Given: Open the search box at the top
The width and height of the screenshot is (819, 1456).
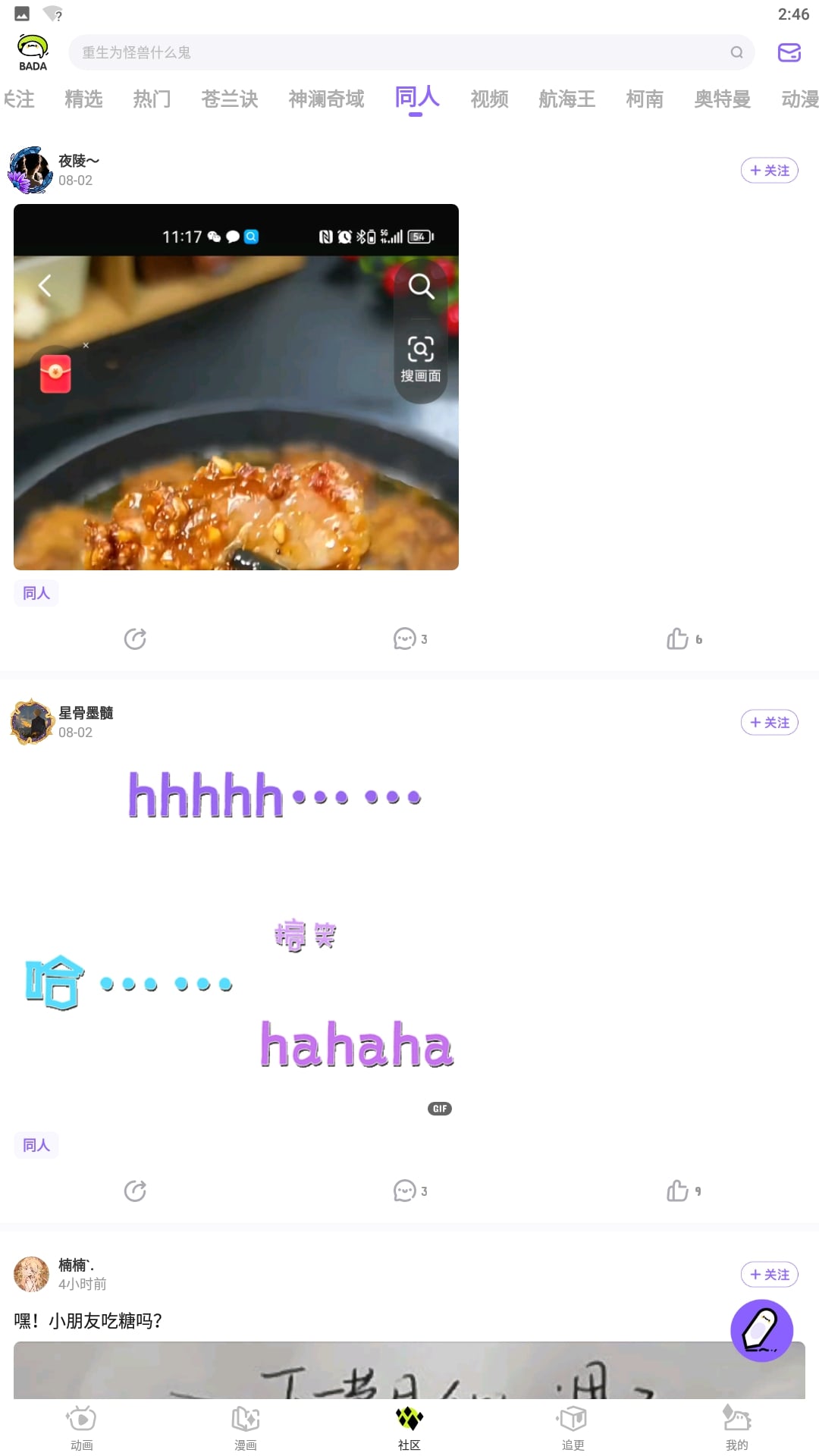Looking at the screenshot, I should click(402, 52).
